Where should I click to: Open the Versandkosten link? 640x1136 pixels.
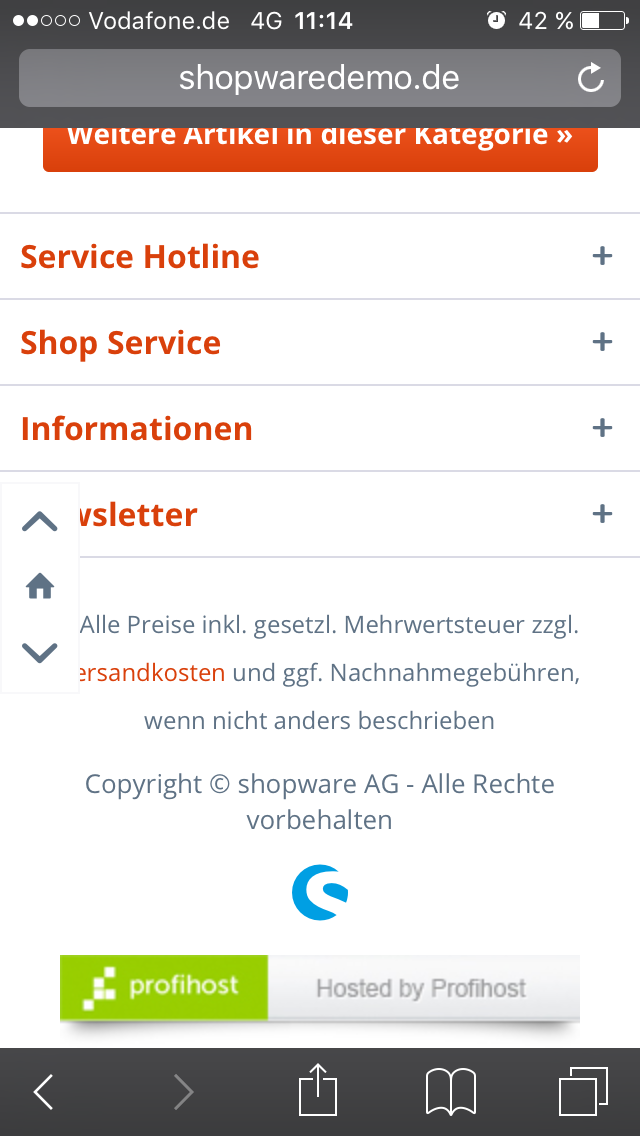(x=150, y=673)
